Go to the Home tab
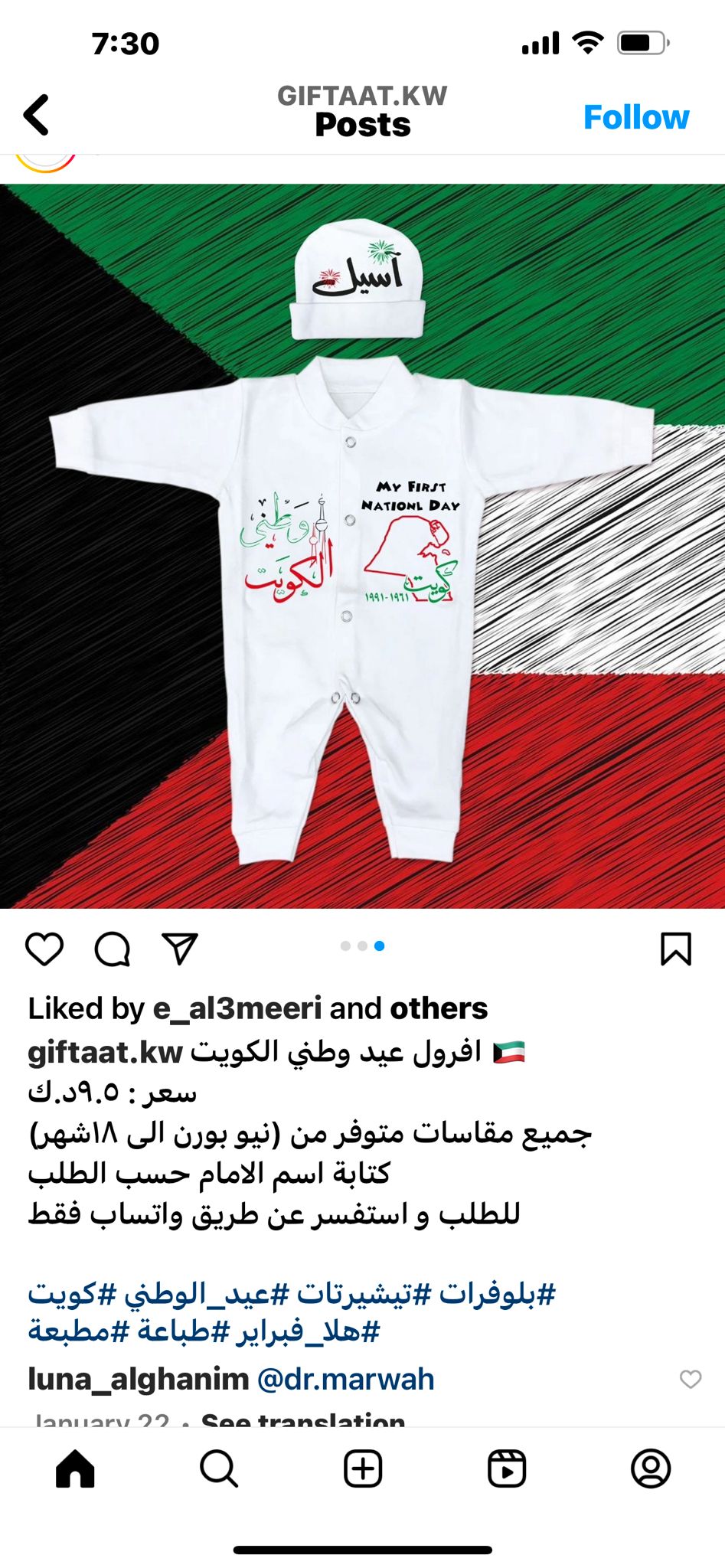This screenshot has width=725, height=1568. [75, 1468]
